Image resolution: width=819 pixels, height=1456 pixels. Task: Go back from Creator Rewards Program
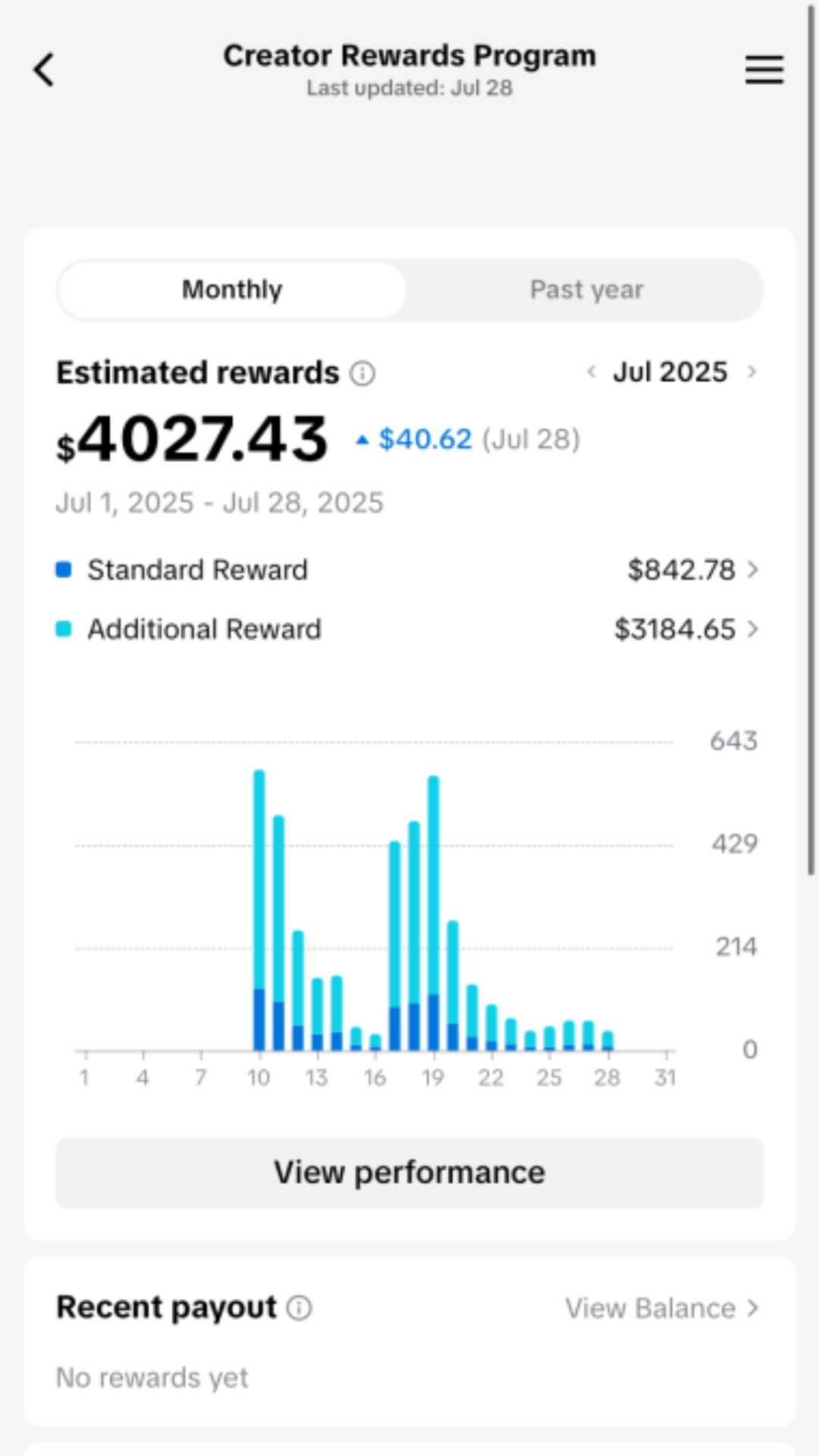pyautogui.click(x=44, y=70)
